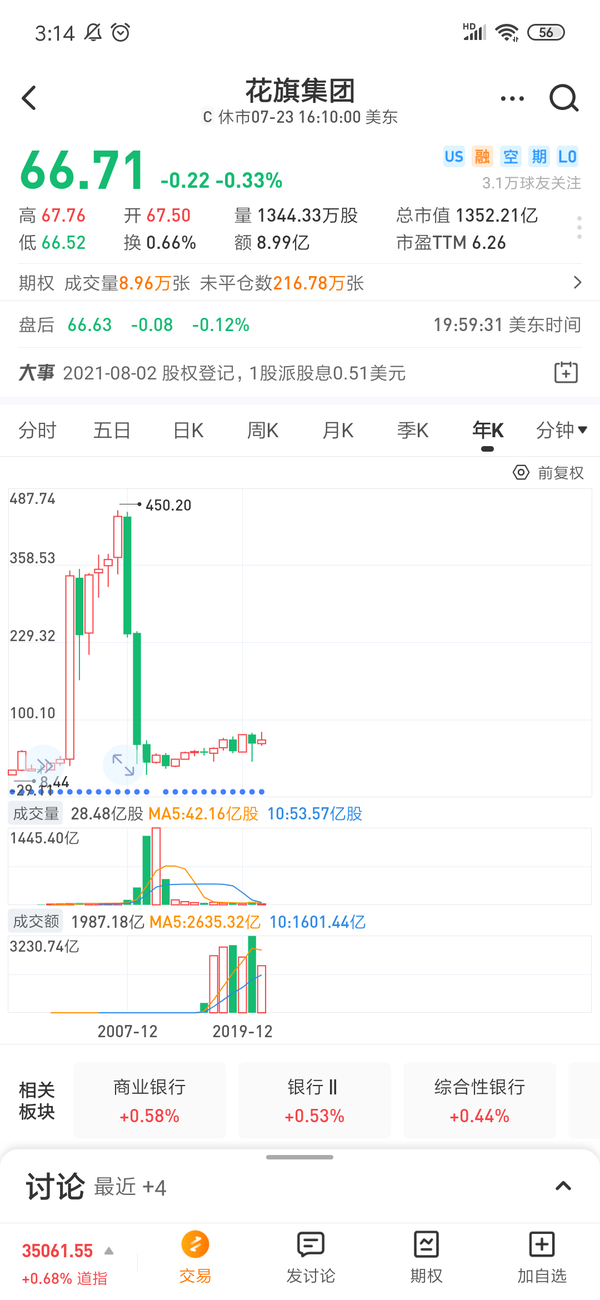Switch to the 分时 chart tab
The height and width of the screenshot is (1300, 600).
38,431
